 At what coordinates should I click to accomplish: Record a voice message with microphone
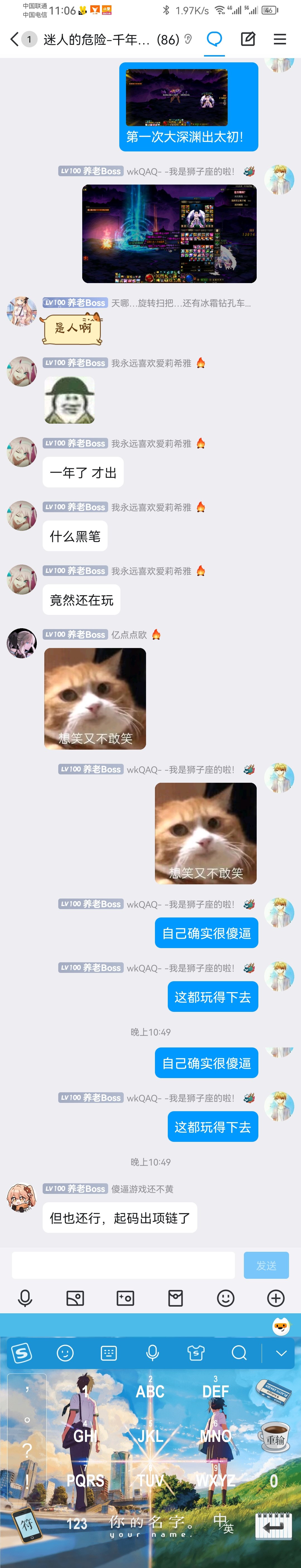pyautogui.click(x=25, y=1298)
